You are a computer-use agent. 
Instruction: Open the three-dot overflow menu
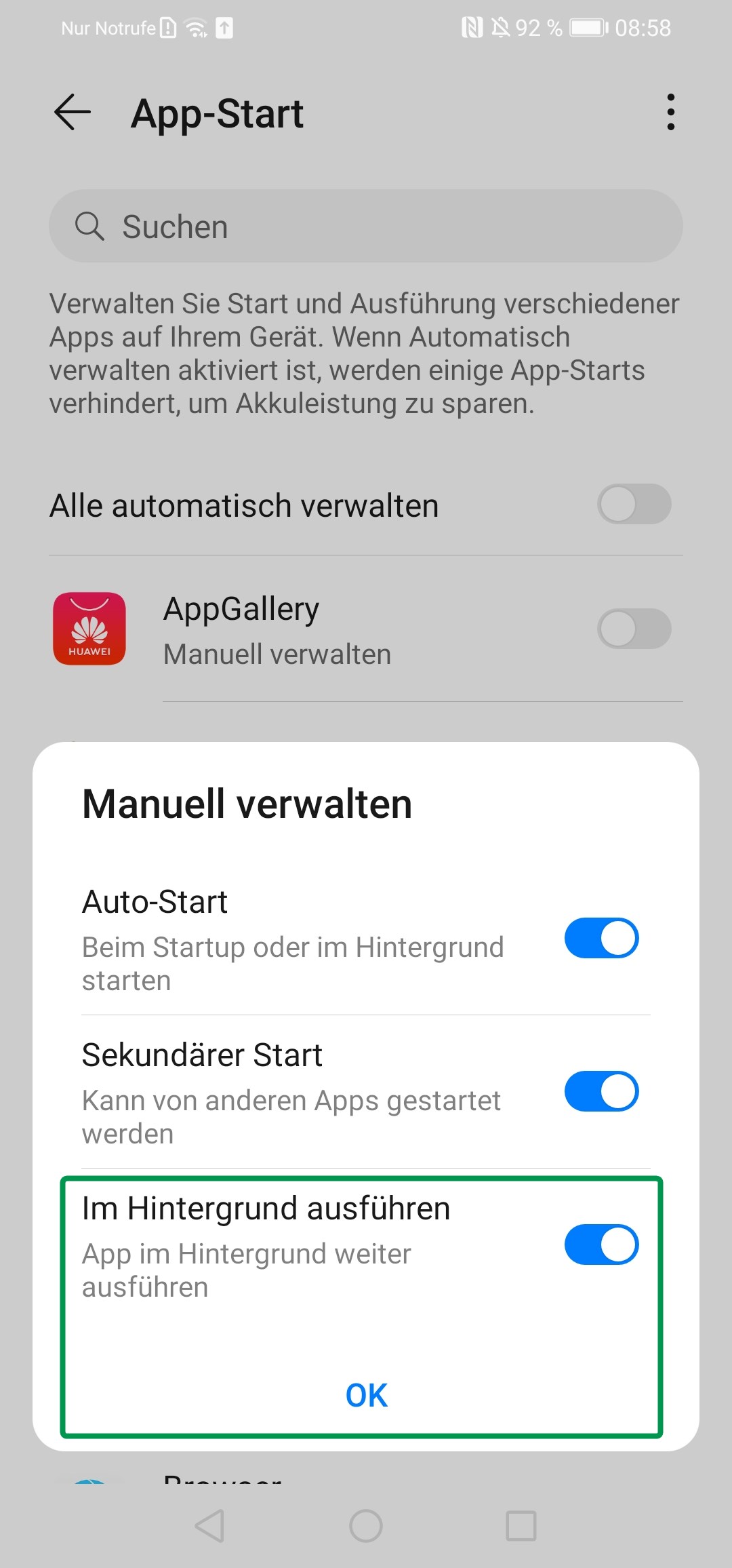pos(670,112)
